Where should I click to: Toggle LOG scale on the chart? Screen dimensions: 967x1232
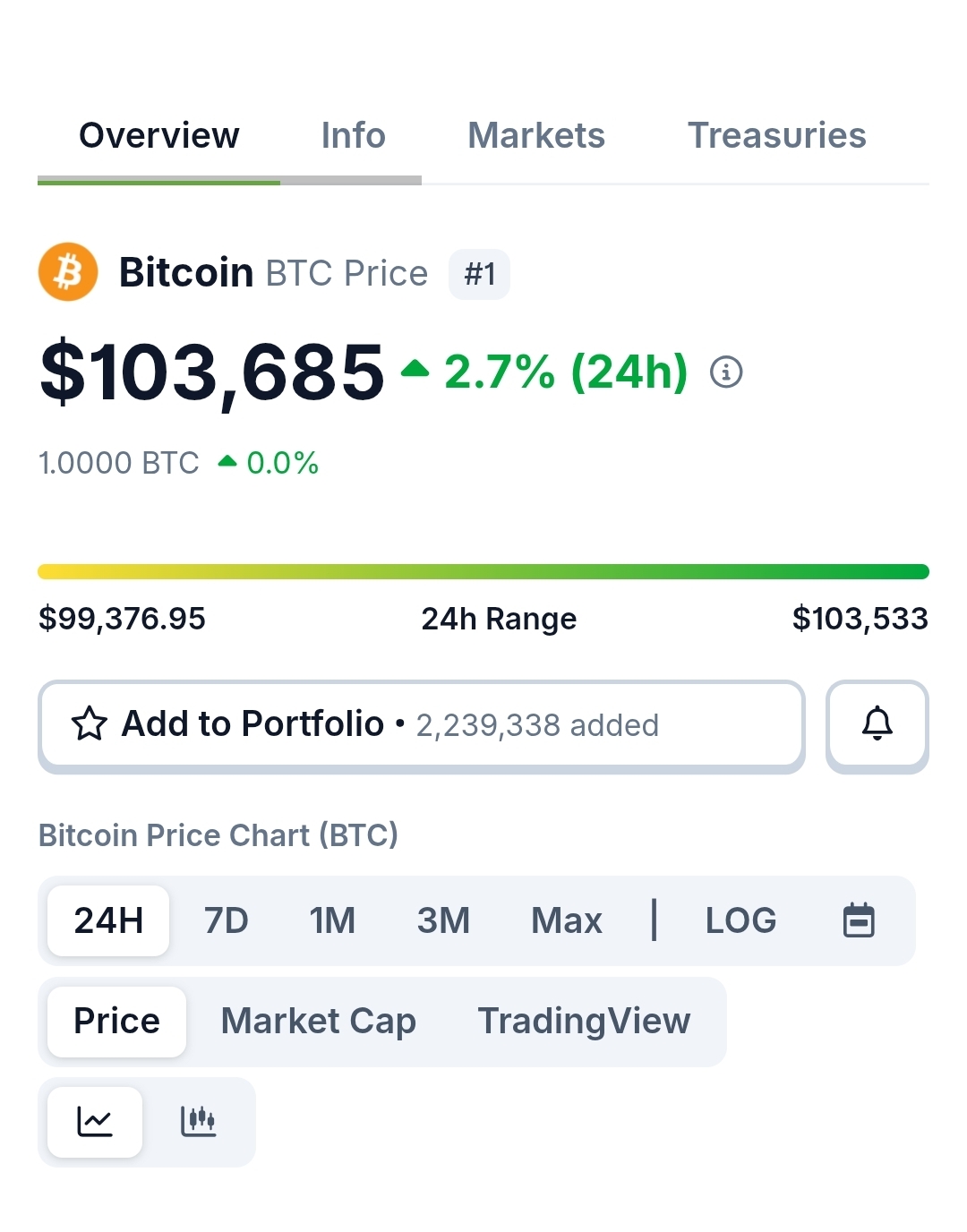coord(740,920)
